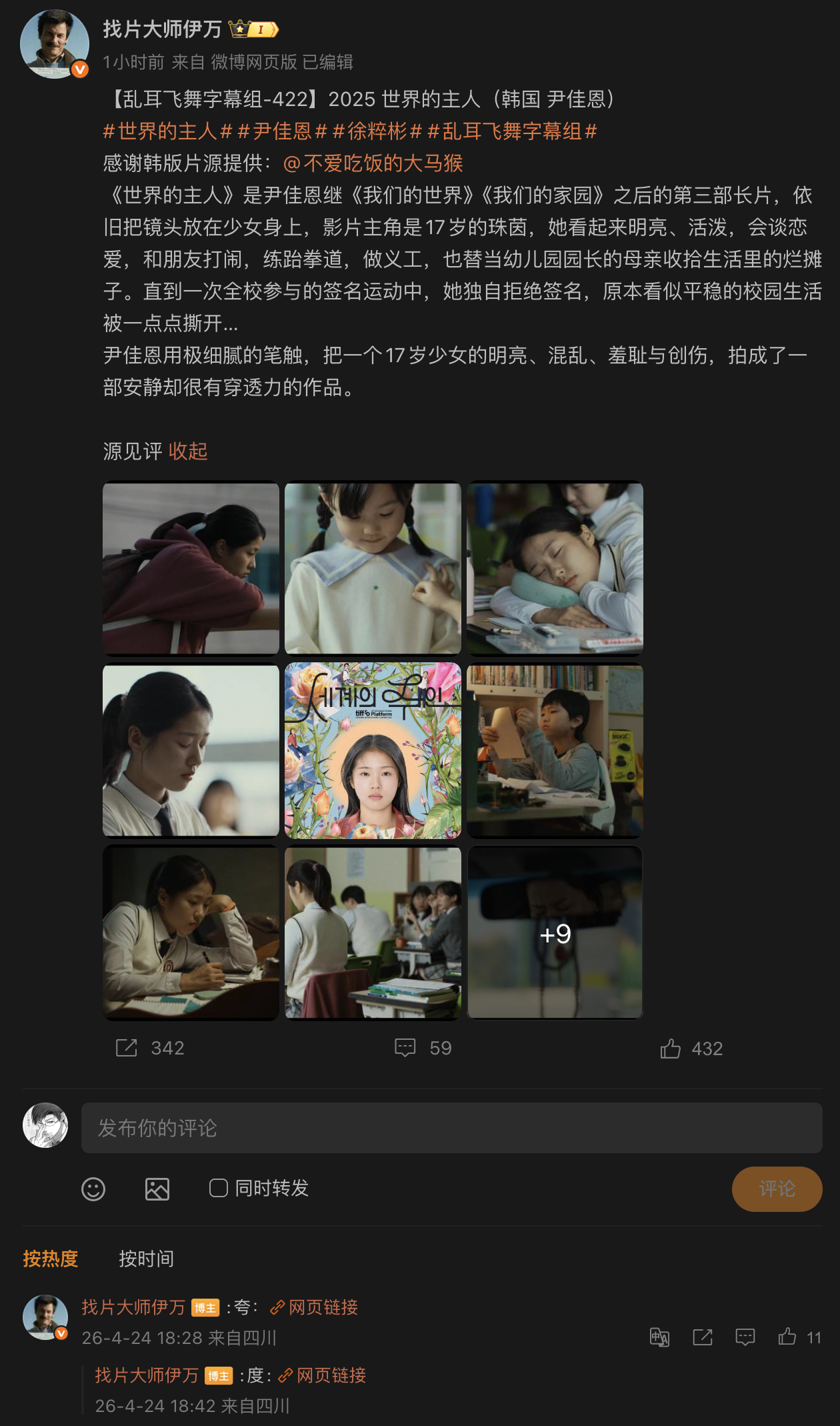The width and height of the screenshot is (840, 1426).
Task: Open 找片大师伊万's profile avatar on the post
Action: pyautogui.click(x=54, y=44)
